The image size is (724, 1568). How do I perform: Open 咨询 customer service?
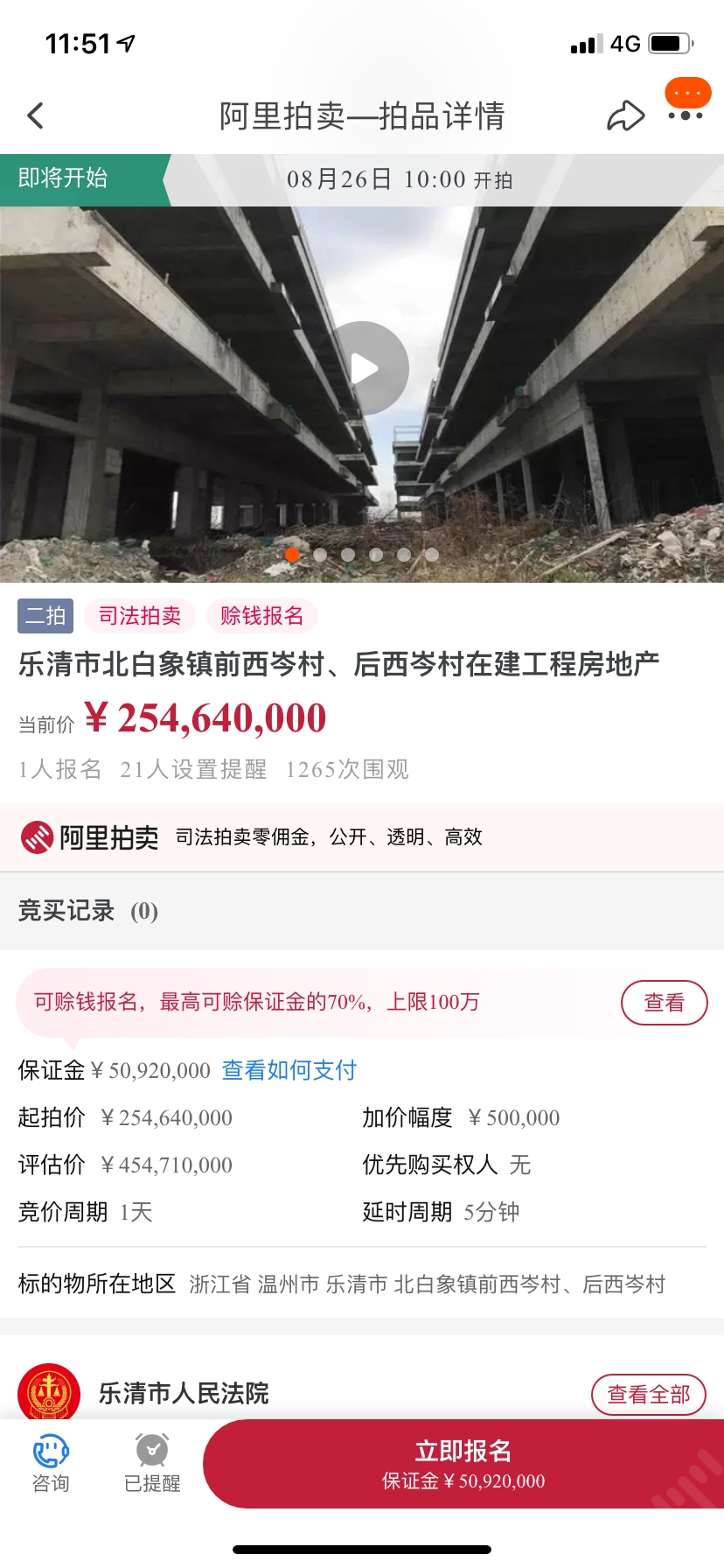(x=51, y=1463)
